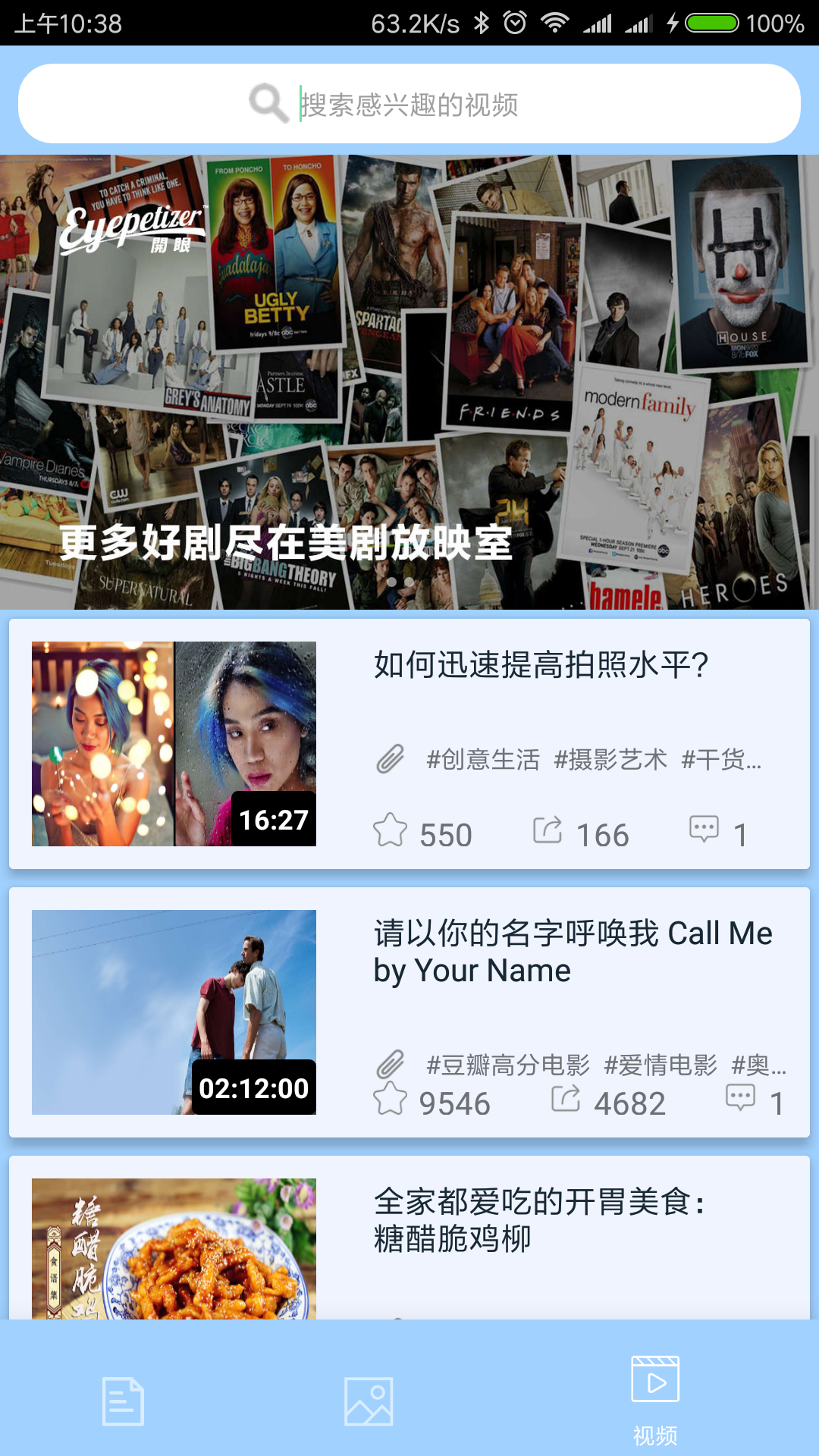Viewport: 819px width, 1456px height.
Task: Share the 如何迅速提高拍照水平 video
Action: 547,830
